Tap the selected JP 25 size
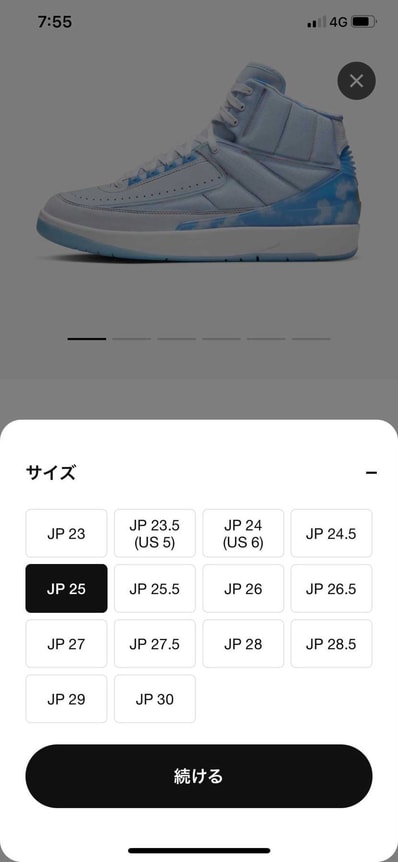Viewport: 398px width, 862px height. (67, 588)
